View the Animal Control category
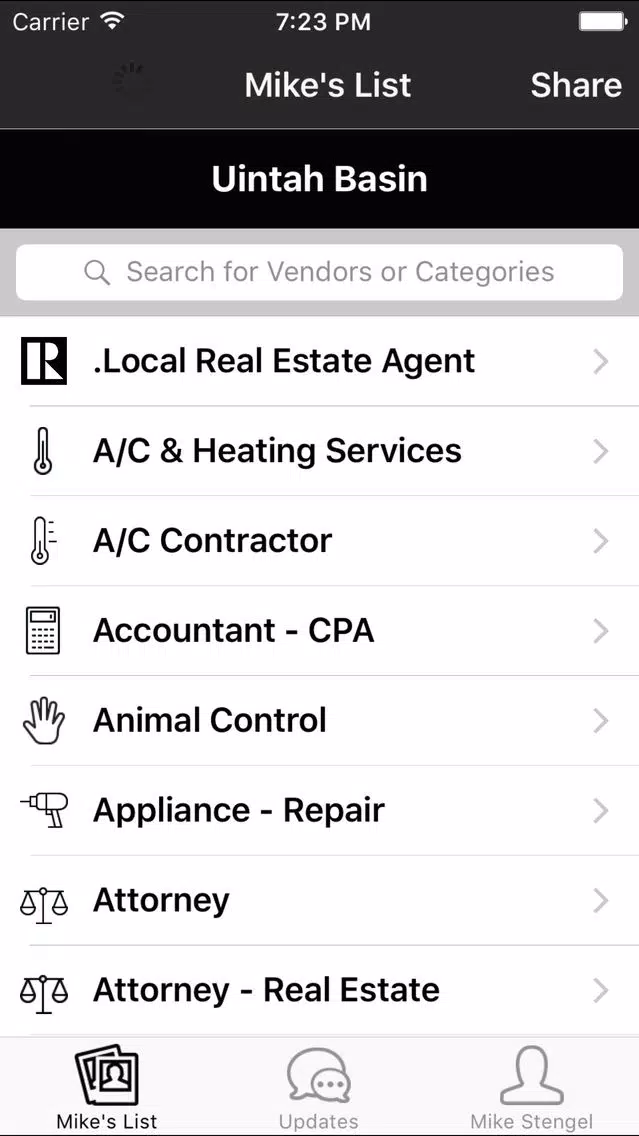Screen dimensions: 639x1136 [x=320, y=720]
